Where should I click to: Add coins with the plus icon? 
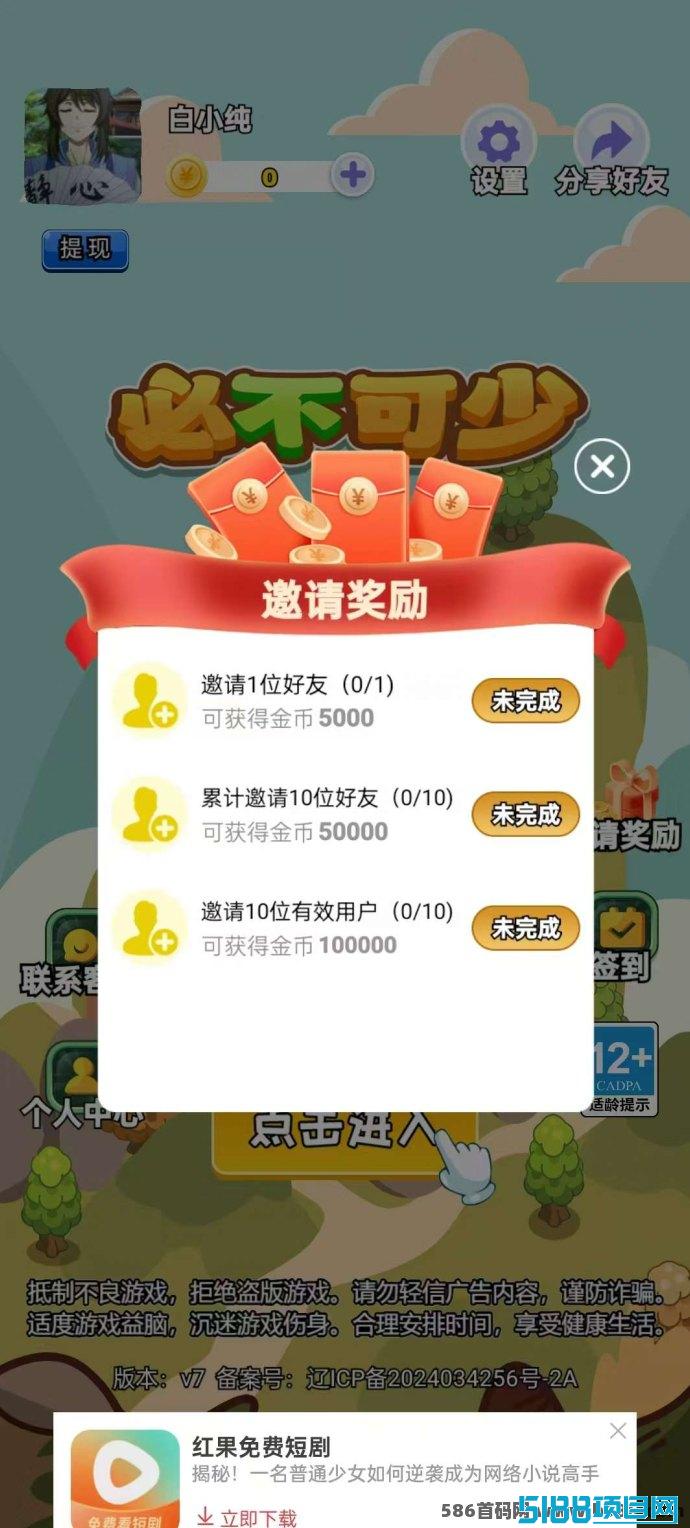(x=351, y=176)
